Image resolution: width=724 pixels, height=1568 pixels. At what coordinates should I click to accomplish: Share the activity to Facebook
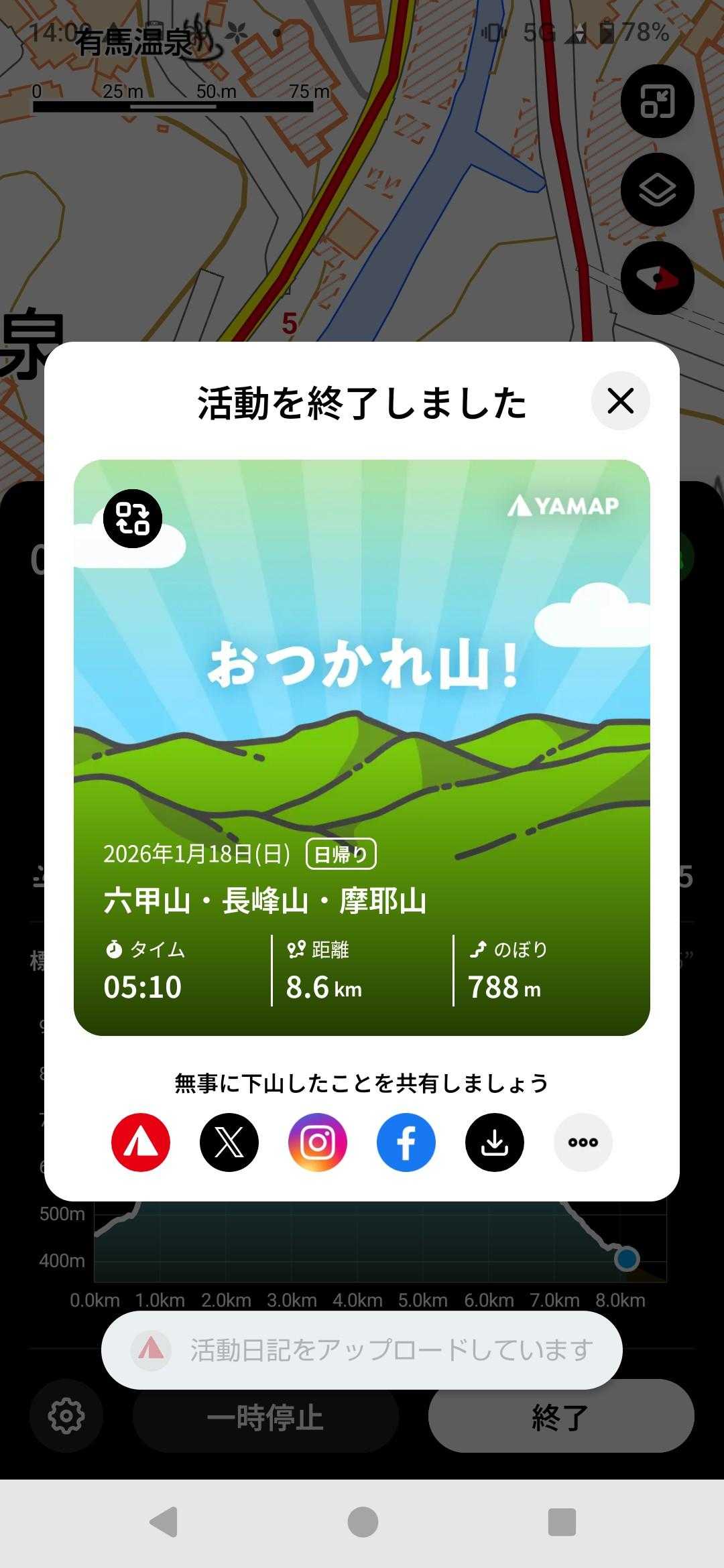(406, 1142)
